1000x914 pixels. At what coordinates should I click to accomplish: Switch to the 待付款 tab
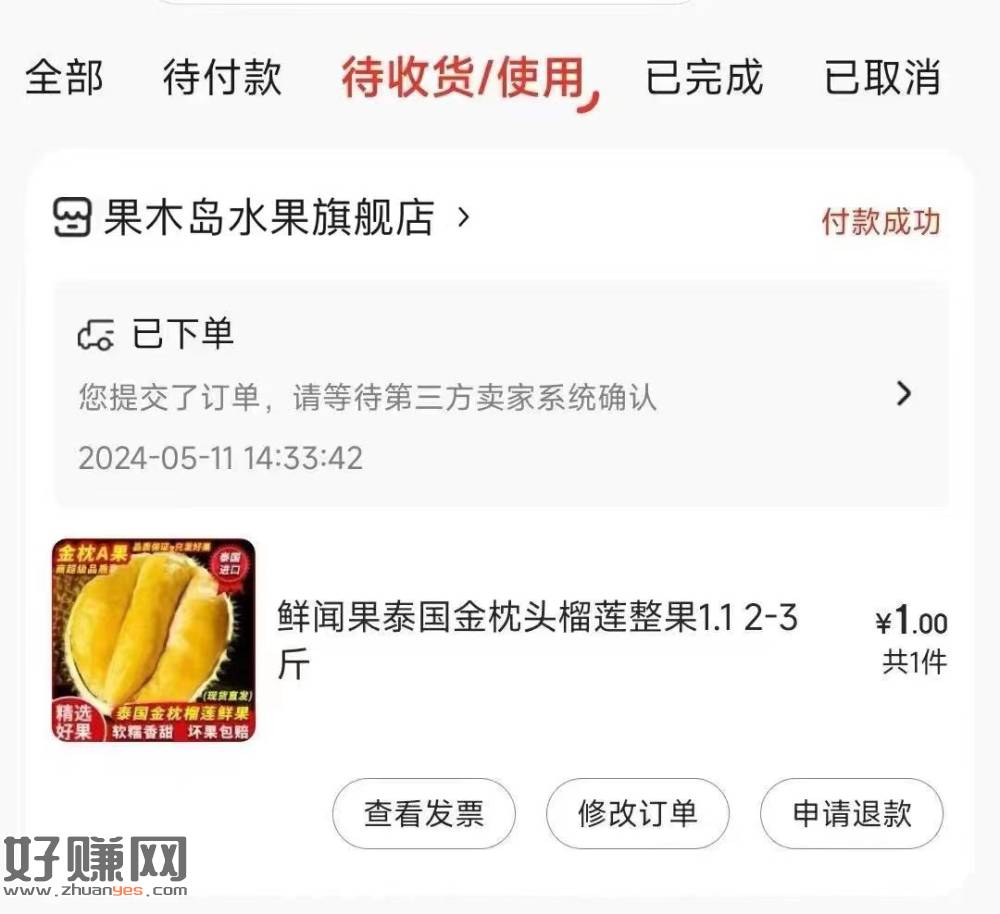tap(222, 78)
